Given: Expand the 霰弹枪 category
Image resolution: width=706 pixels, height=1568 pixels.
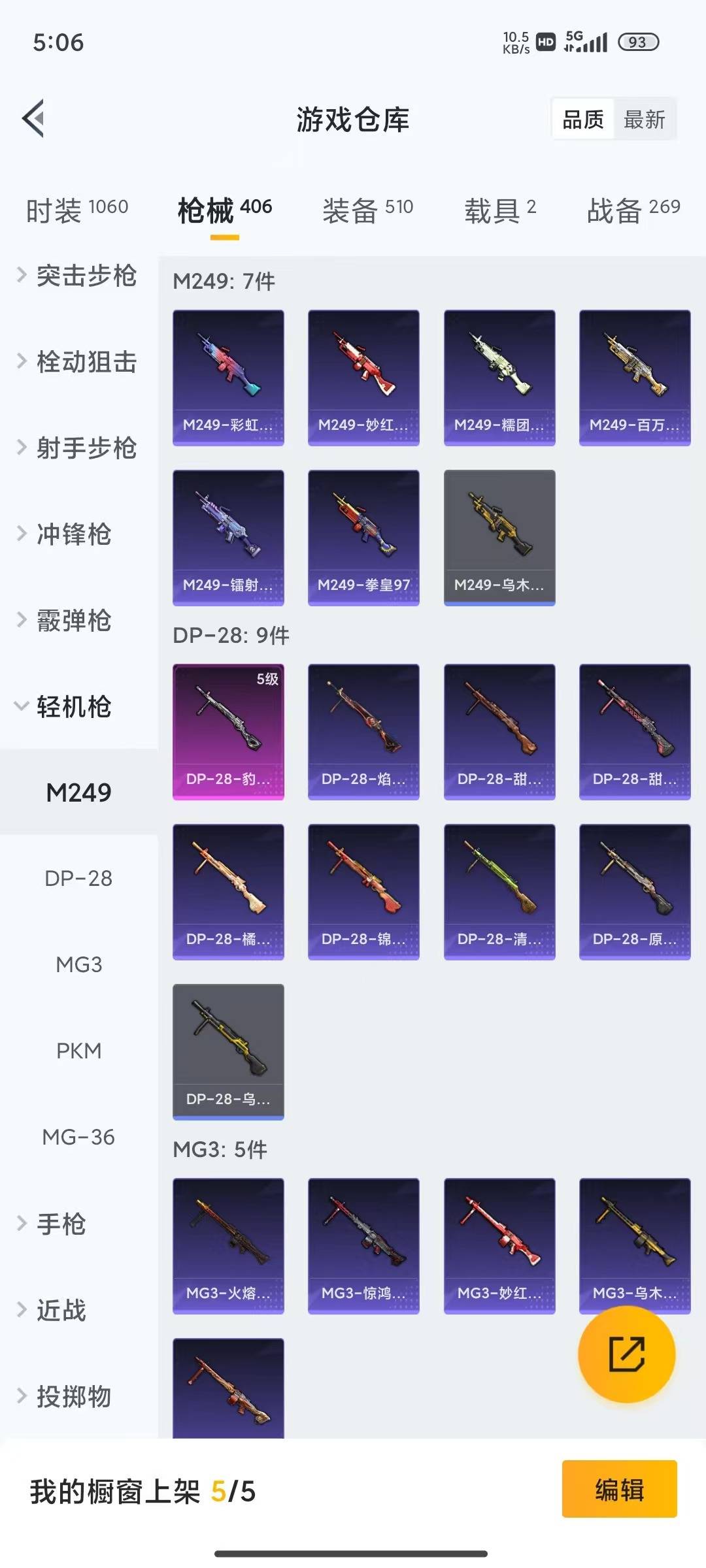Looking at the screenshot, I should (72, 621).
